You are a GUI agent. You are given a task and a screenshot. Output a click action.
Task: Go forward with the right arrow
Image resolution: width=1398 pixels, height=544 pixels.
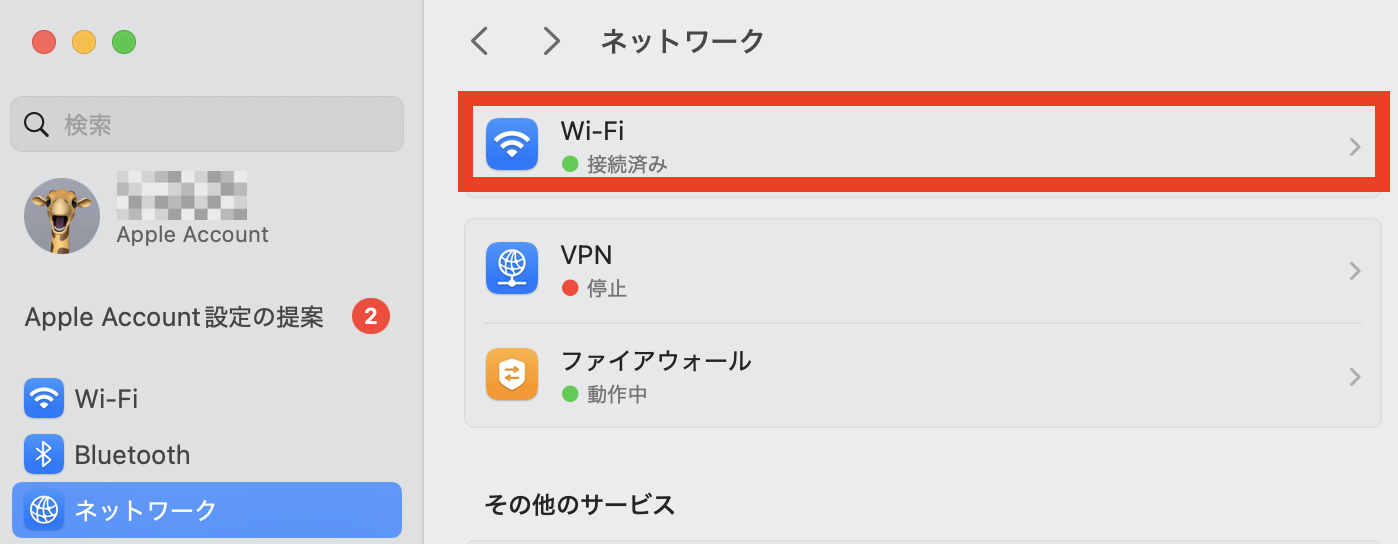click(x=550, y=41)
